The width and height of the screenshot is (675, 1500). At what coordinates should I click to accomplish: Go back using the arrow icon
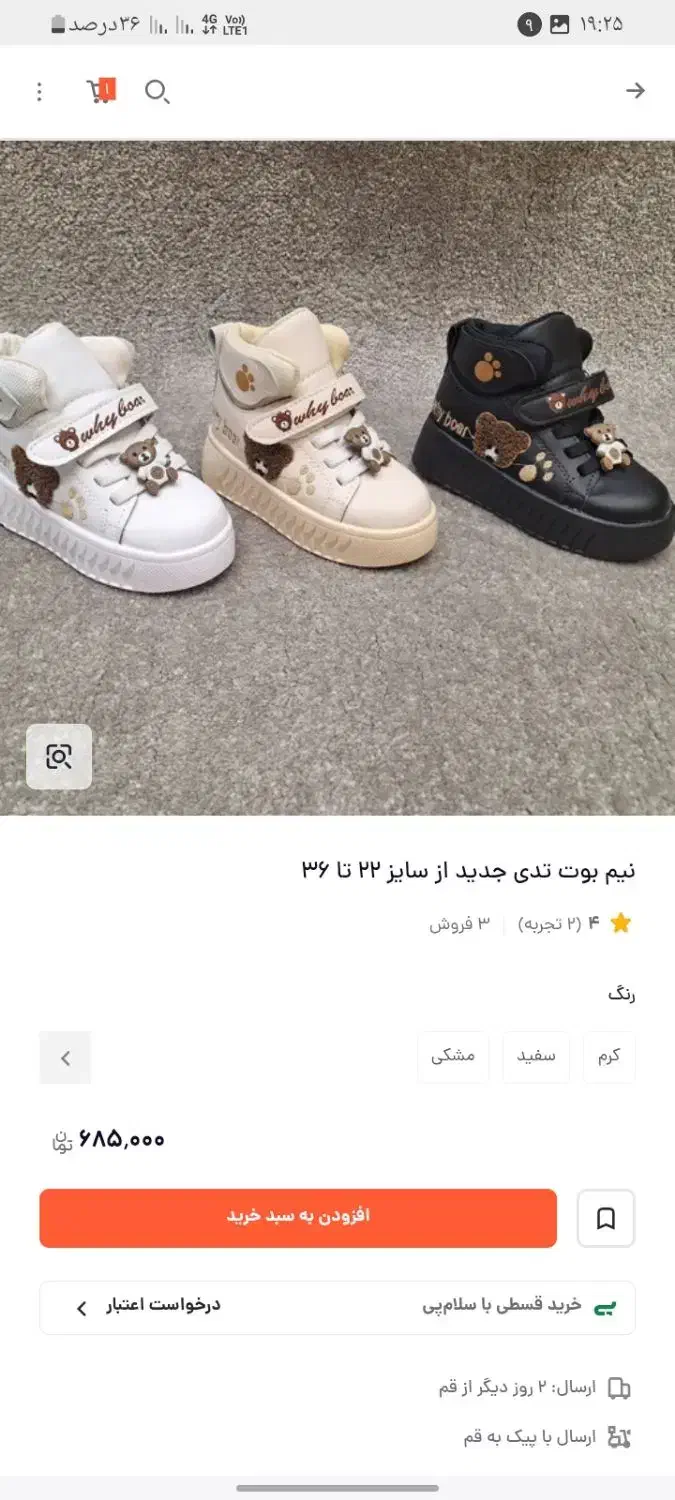(x=635, y=91)
